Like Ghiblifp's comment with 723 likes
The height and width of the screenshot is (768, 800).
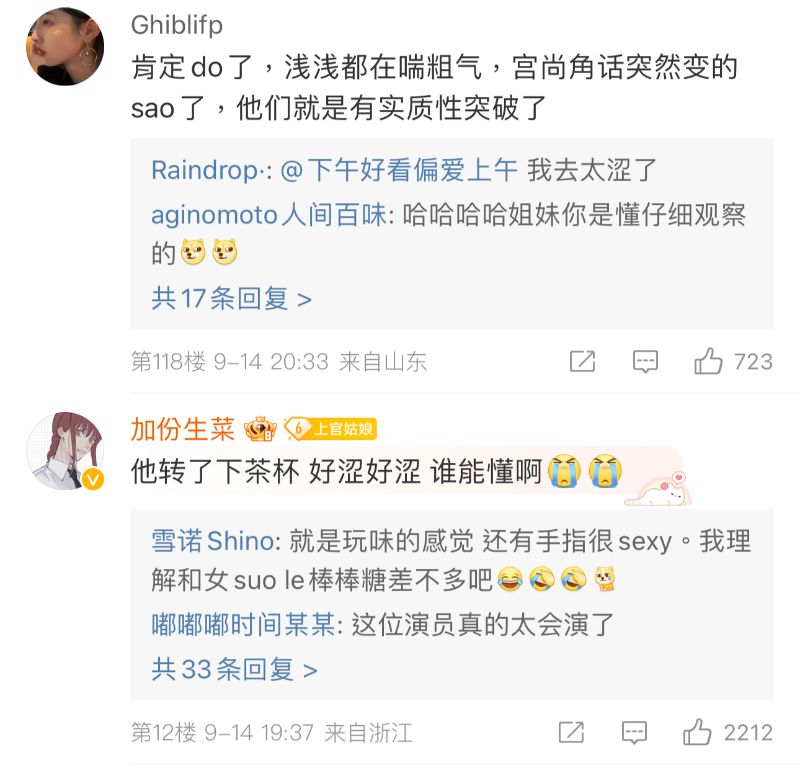[709, 362]
